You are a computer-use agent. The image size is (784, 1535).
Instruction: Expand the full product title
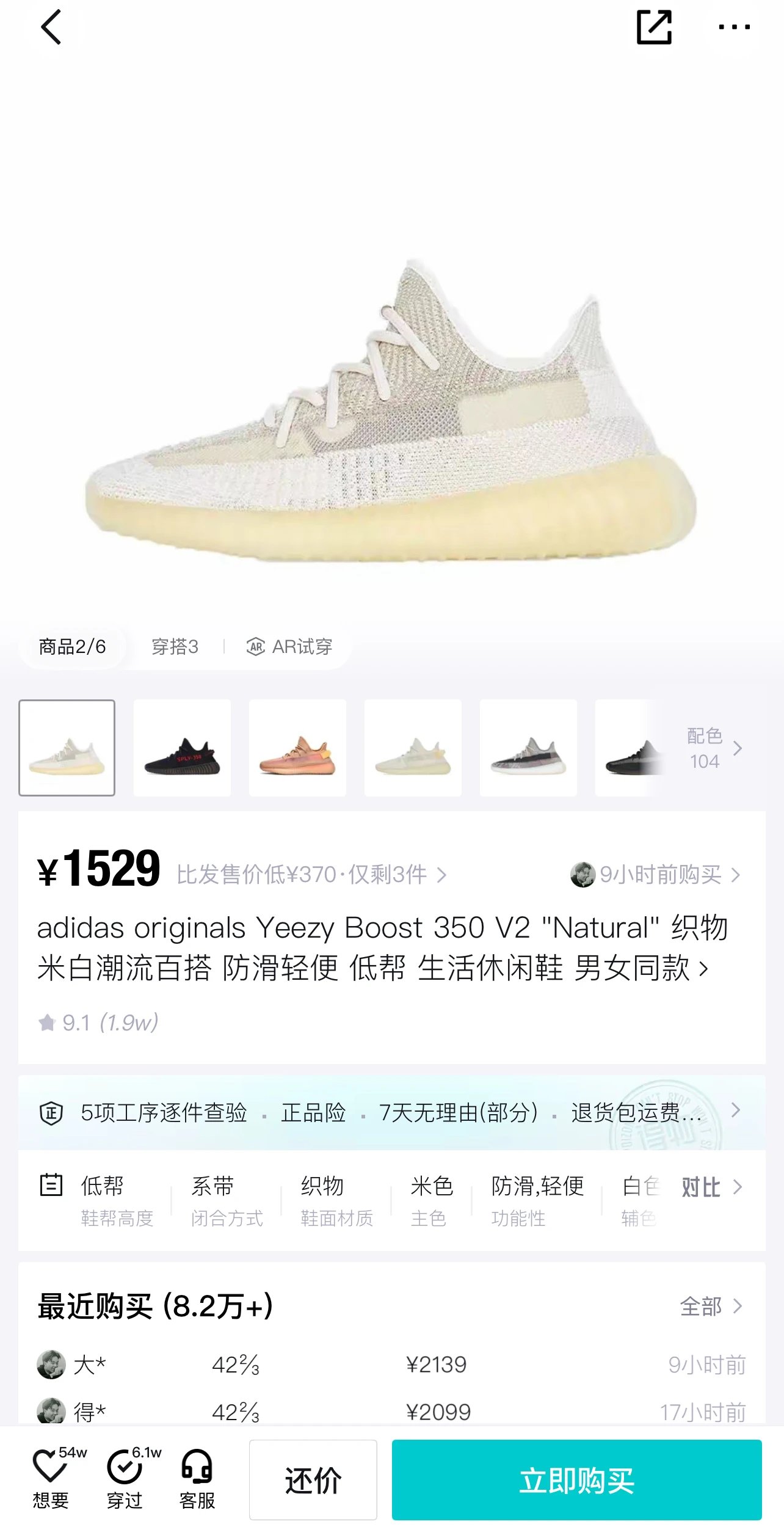tap(382, 948)
